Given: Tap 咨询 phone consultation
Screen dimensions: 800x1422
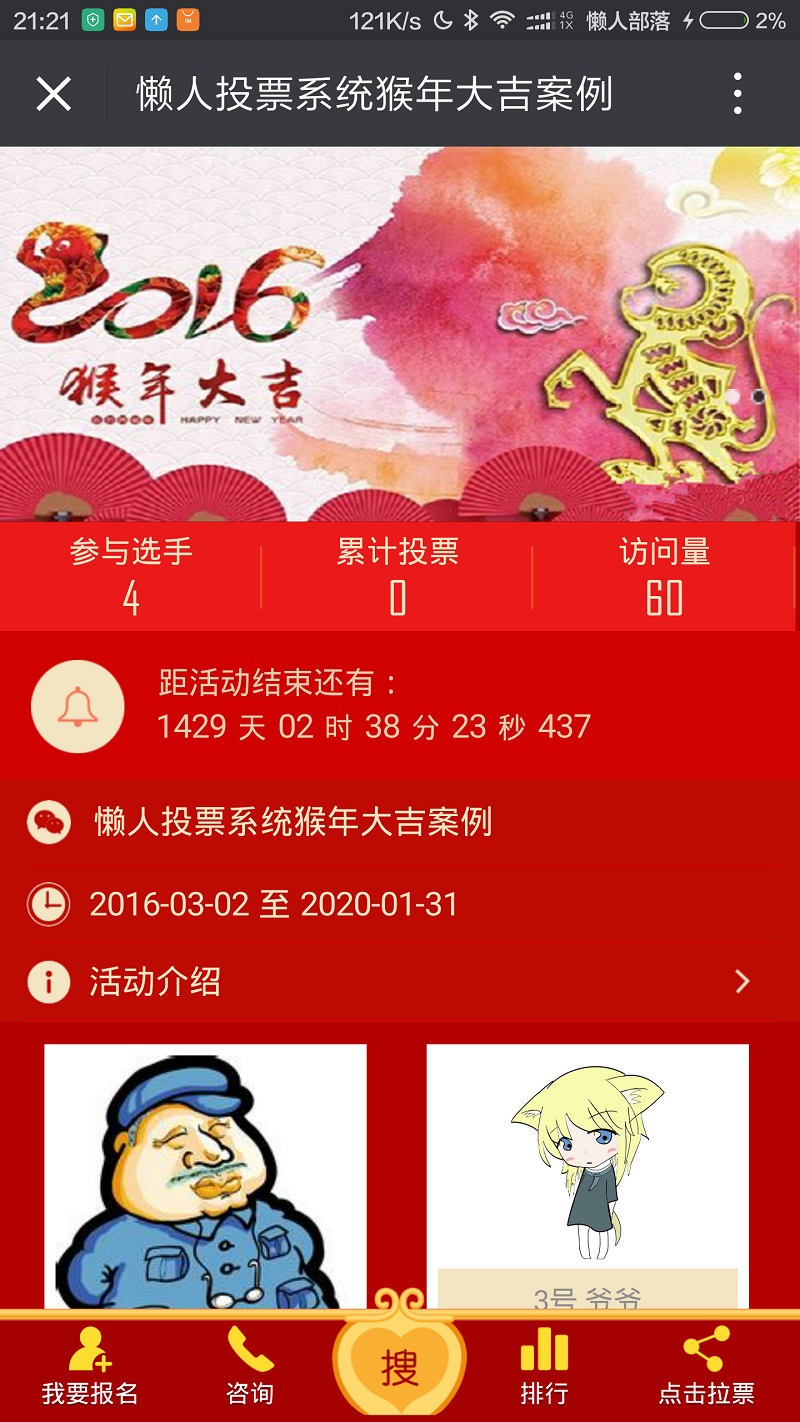Looking at the screenshot, I should pos(249,1366).
